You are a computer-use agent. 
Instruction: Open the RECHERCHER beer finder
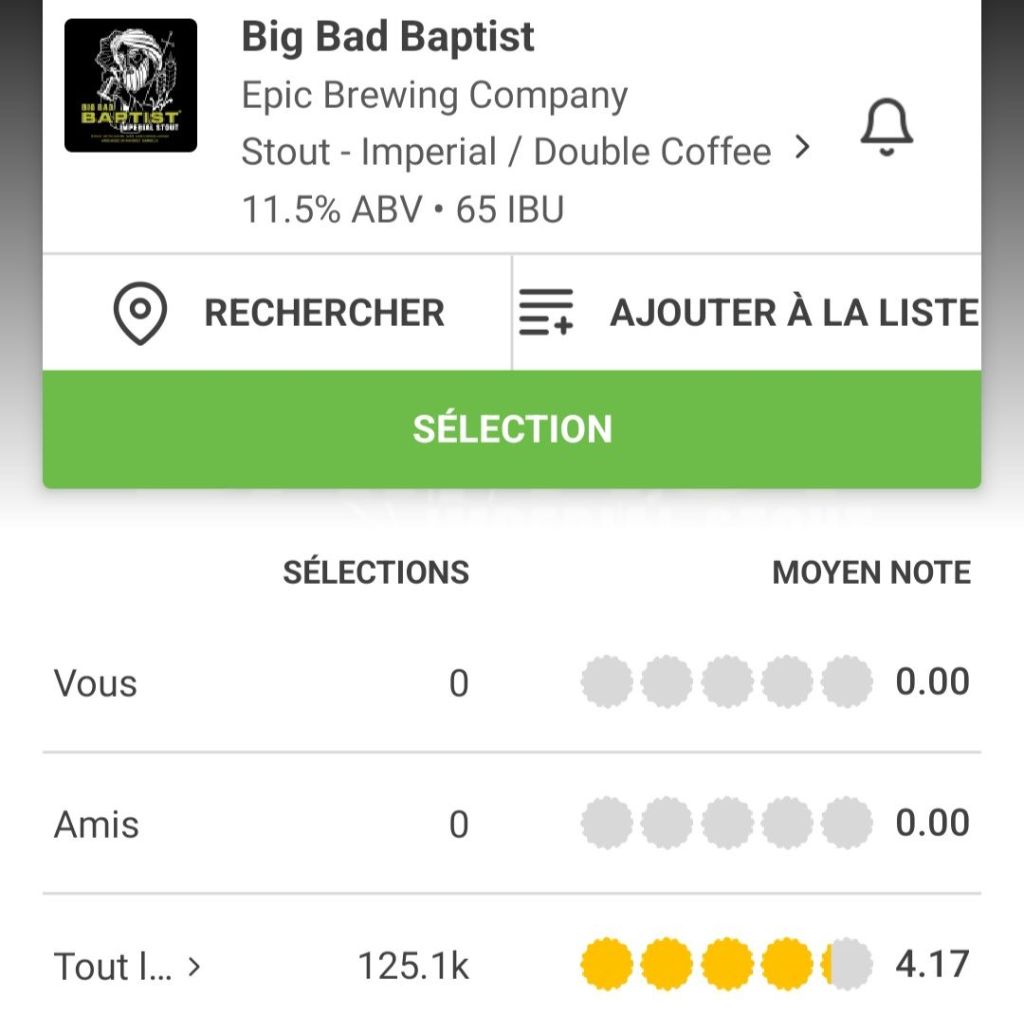277,313
